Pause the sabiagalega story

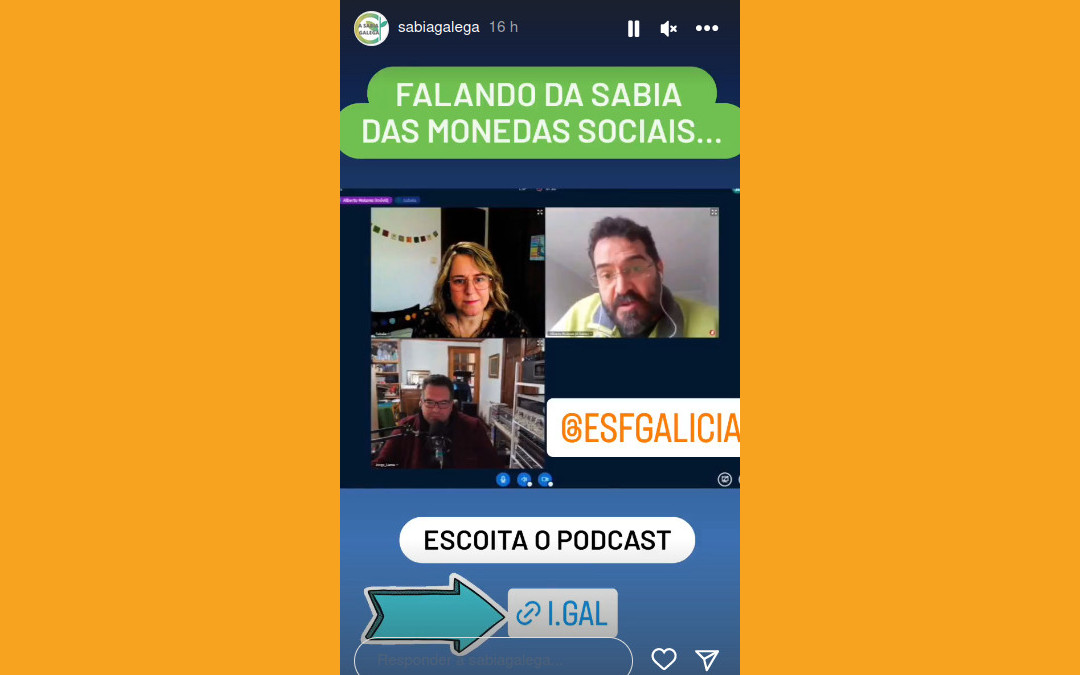click(633, 29)
